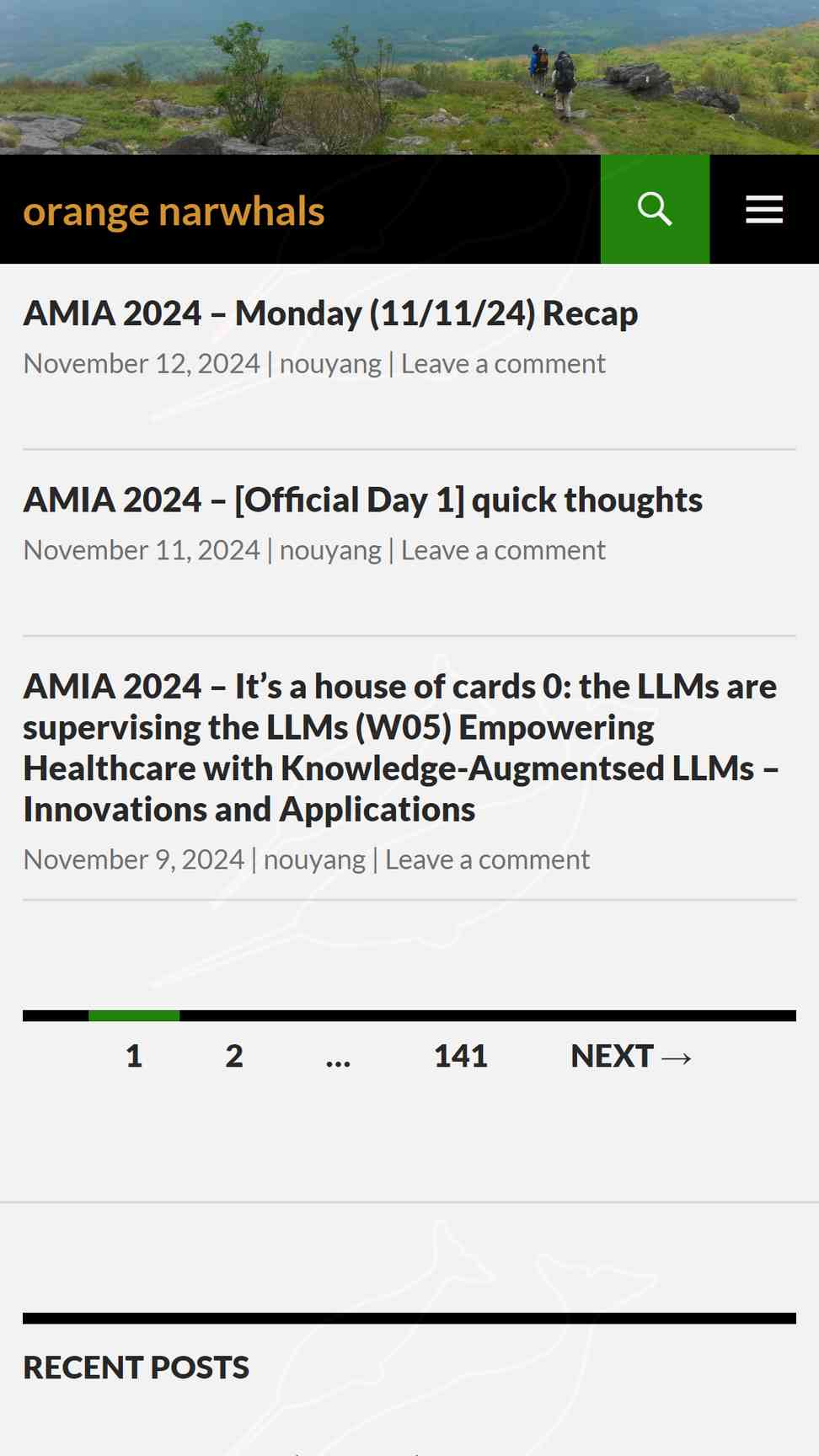Leave a comment on Monday Recap post
The image size is (819, 1456).
(x=503, y=363)
